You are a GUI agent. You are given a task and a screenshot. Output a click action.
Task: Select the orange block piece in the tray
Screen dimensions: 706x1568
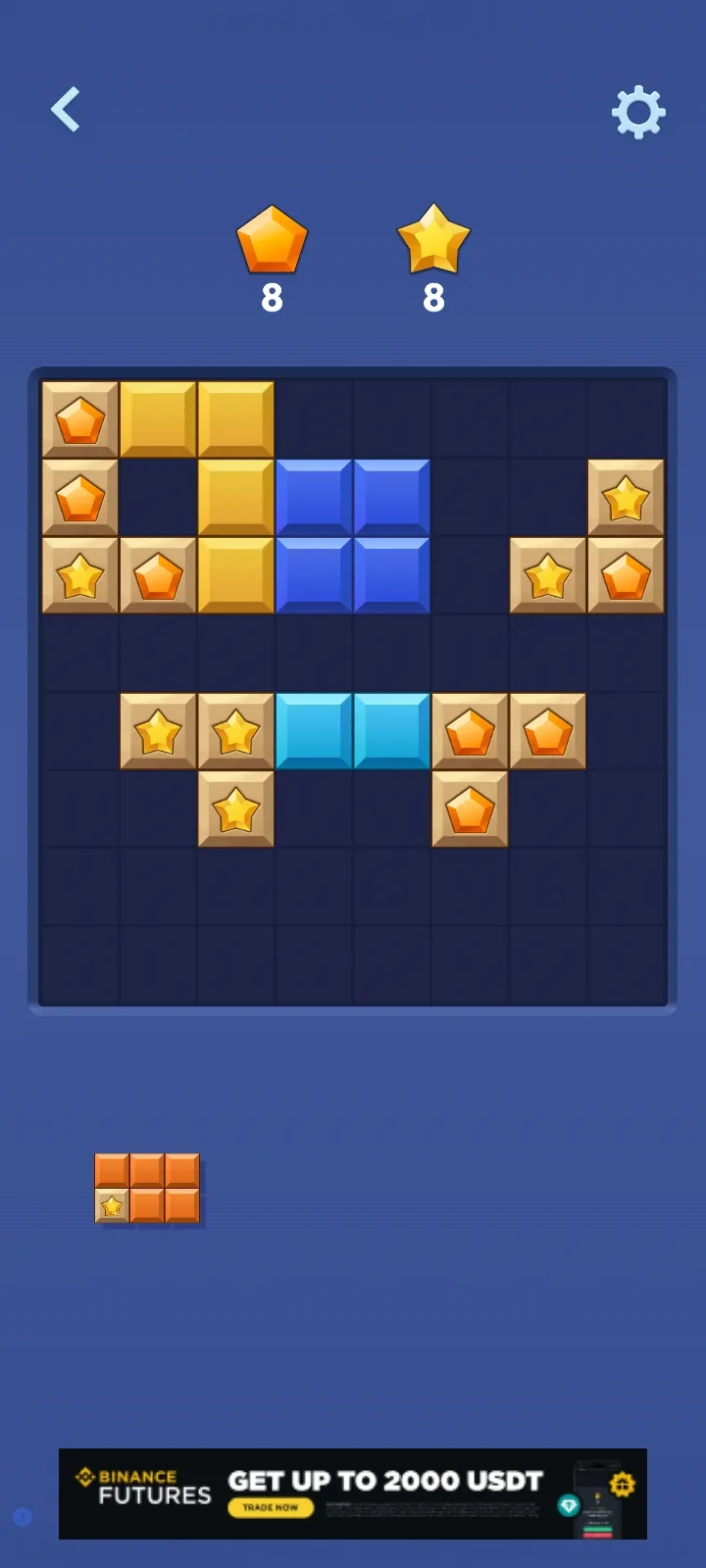tap(147, 1188)
